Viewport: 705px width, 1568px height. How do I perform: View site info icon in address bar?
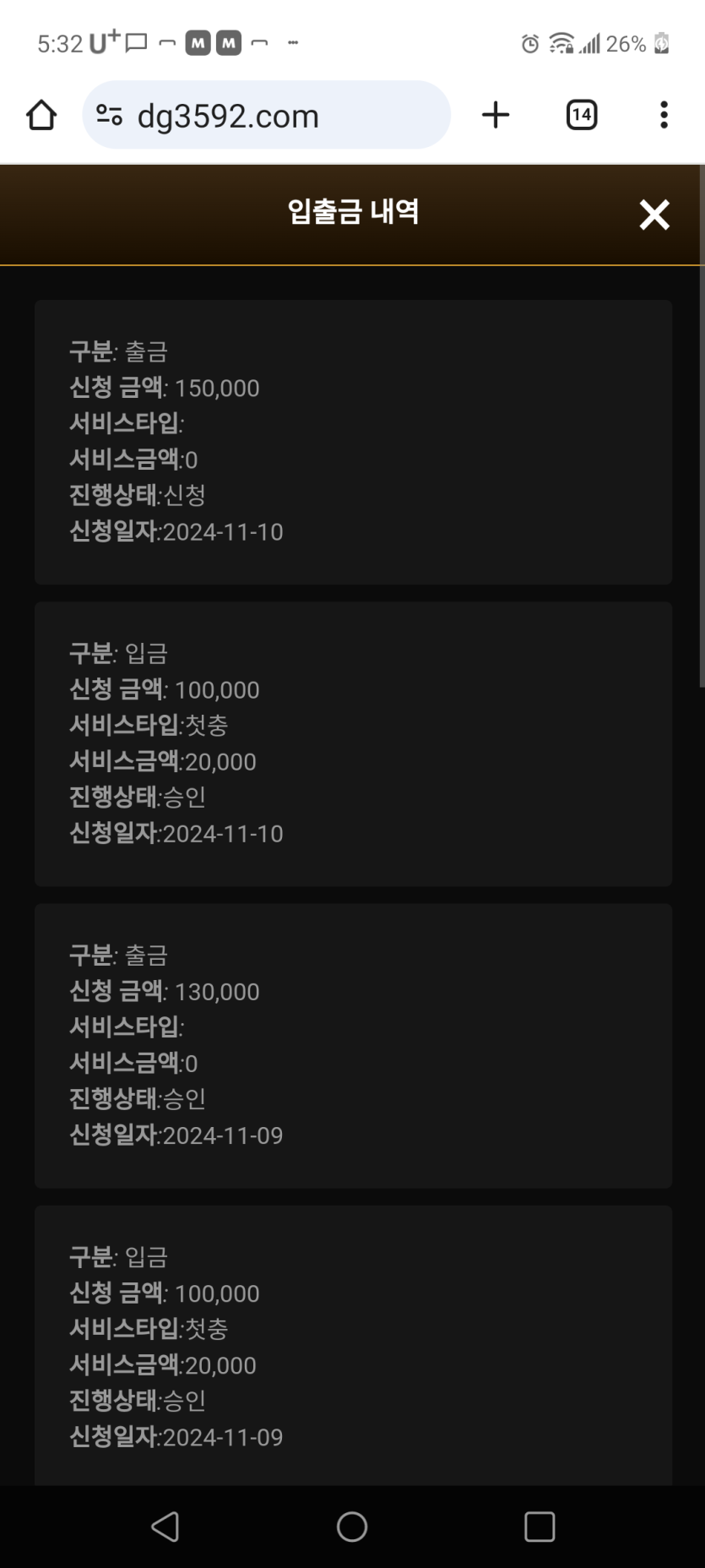pos(109,115)
